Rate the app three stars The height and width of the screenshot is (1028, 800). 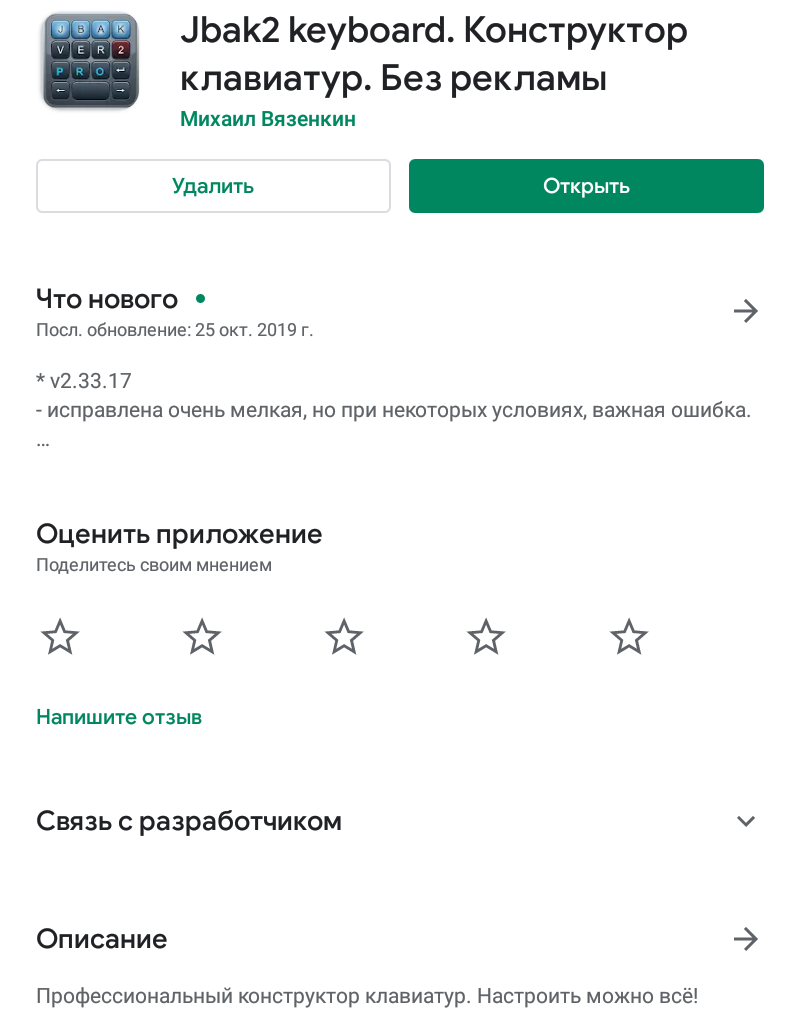[345, 637]
